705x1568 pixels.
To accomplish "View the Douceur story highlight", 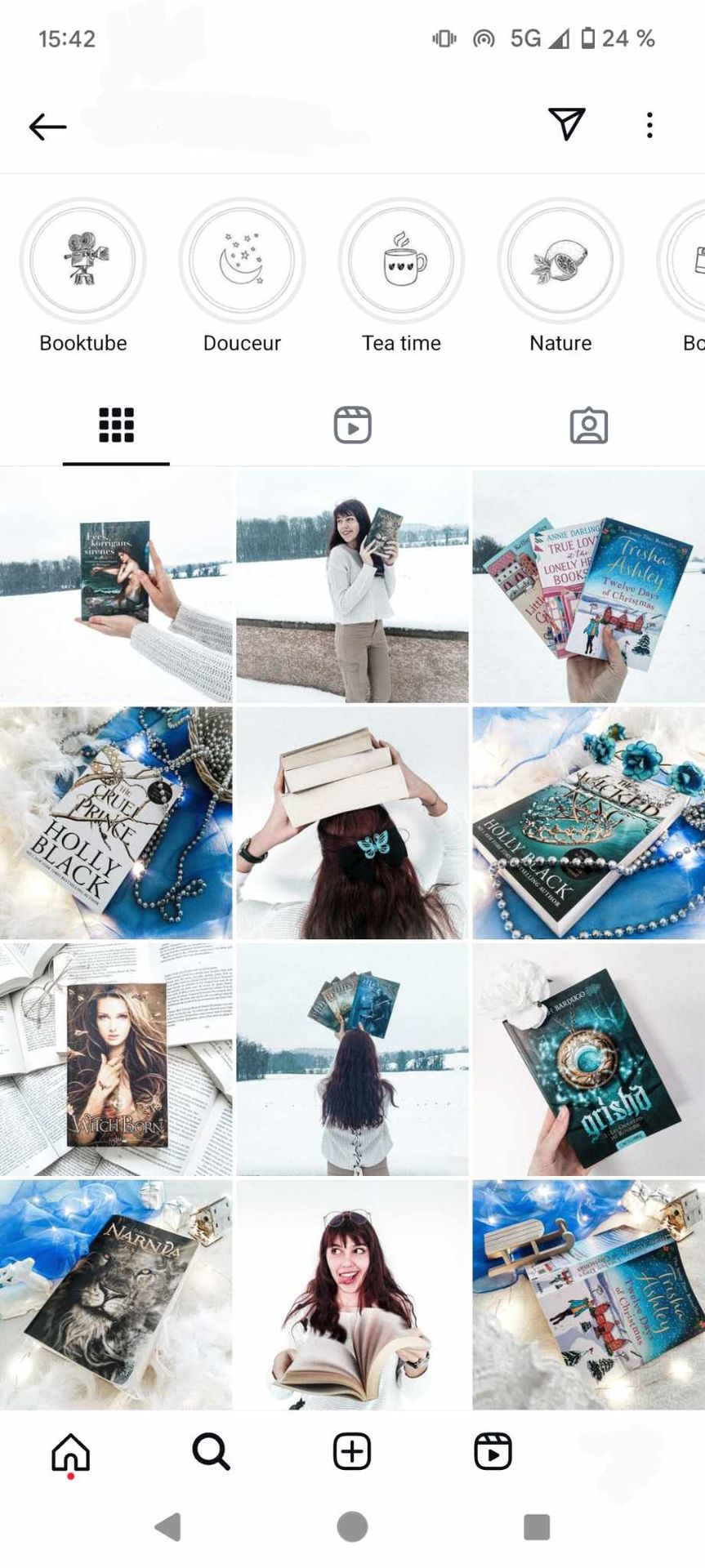I will click(242, 261).
